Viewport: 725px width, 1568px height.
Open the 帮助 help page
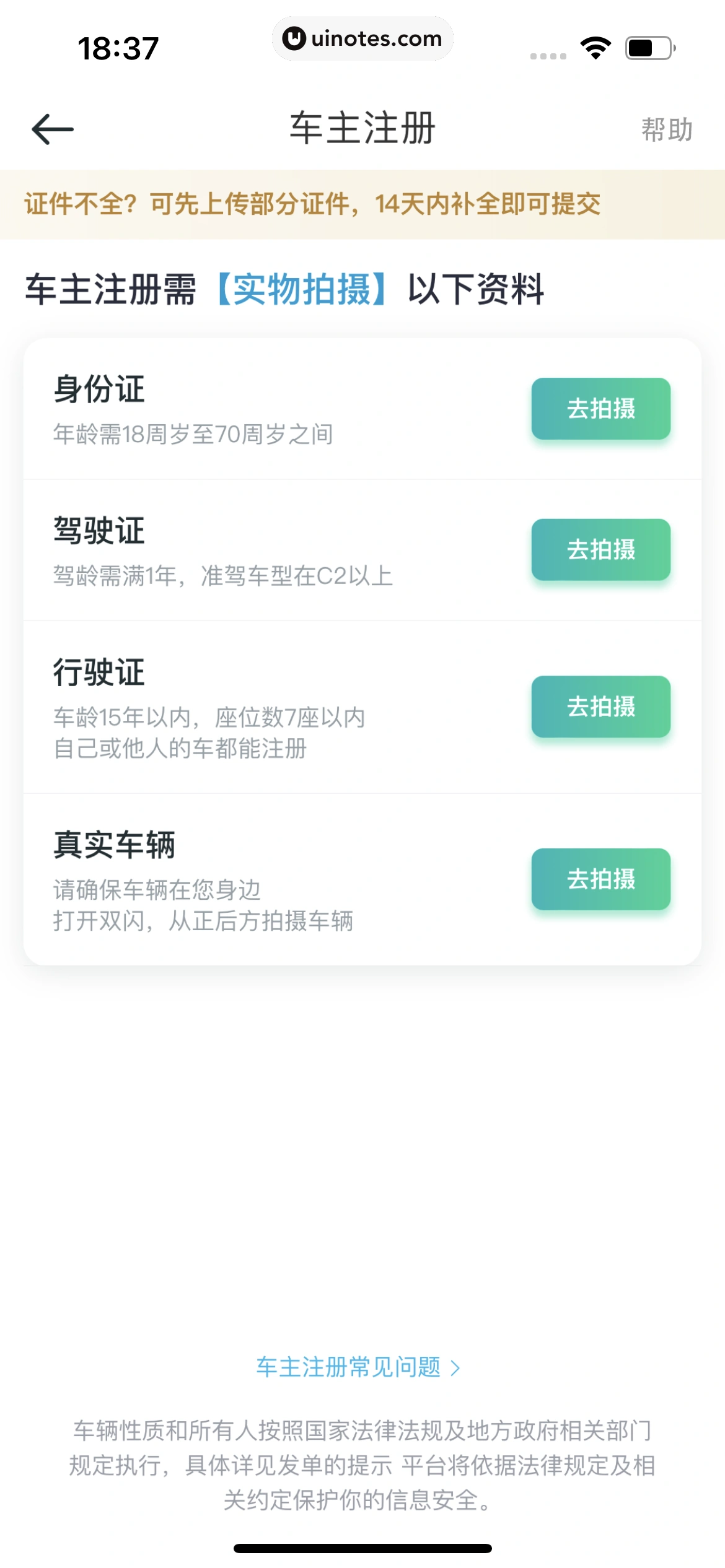(x=665, y=129)
